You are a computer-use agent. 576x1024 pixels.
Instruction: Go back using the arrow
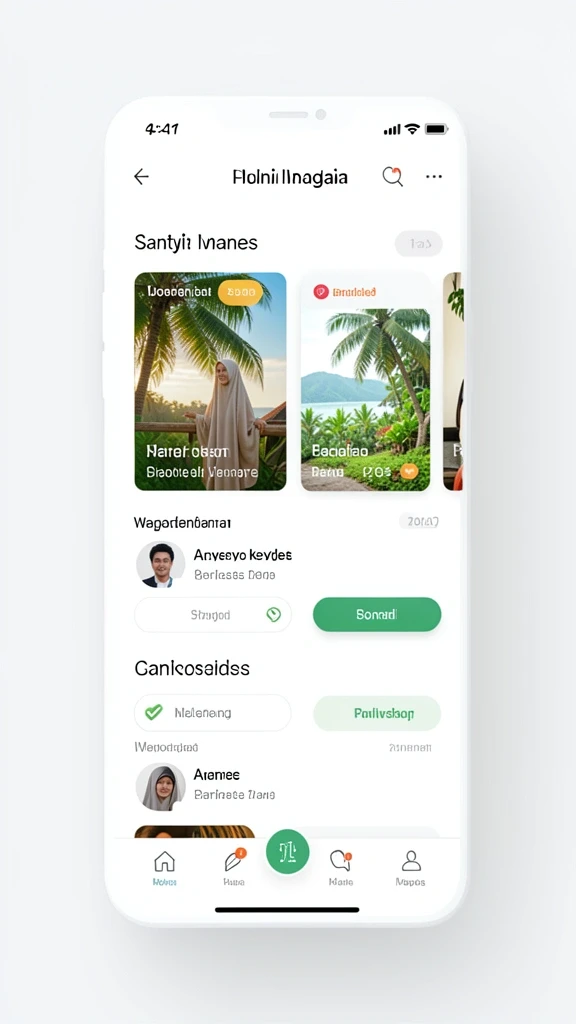141,176
